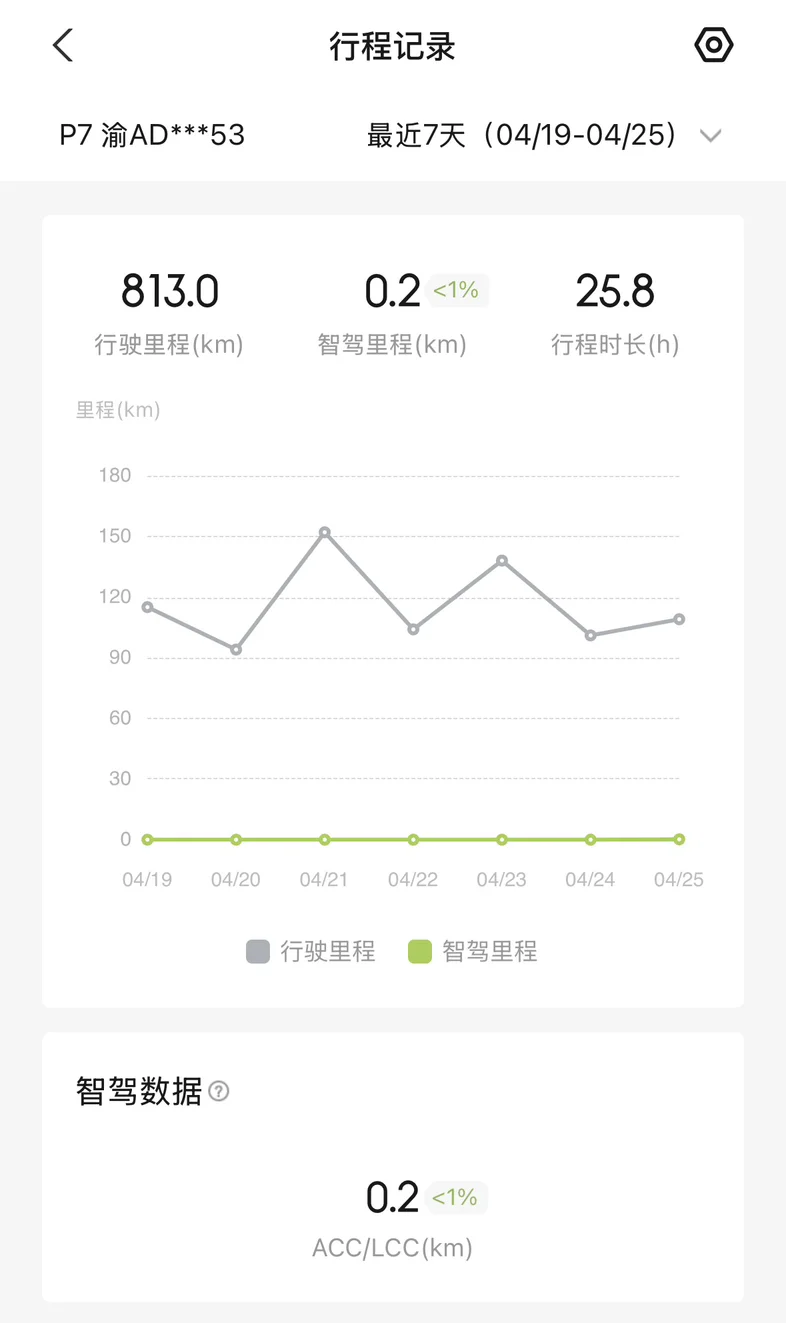Select the 04/23 mileage point on chart
Screen dimensions: 786x1323
pos(502,561)
